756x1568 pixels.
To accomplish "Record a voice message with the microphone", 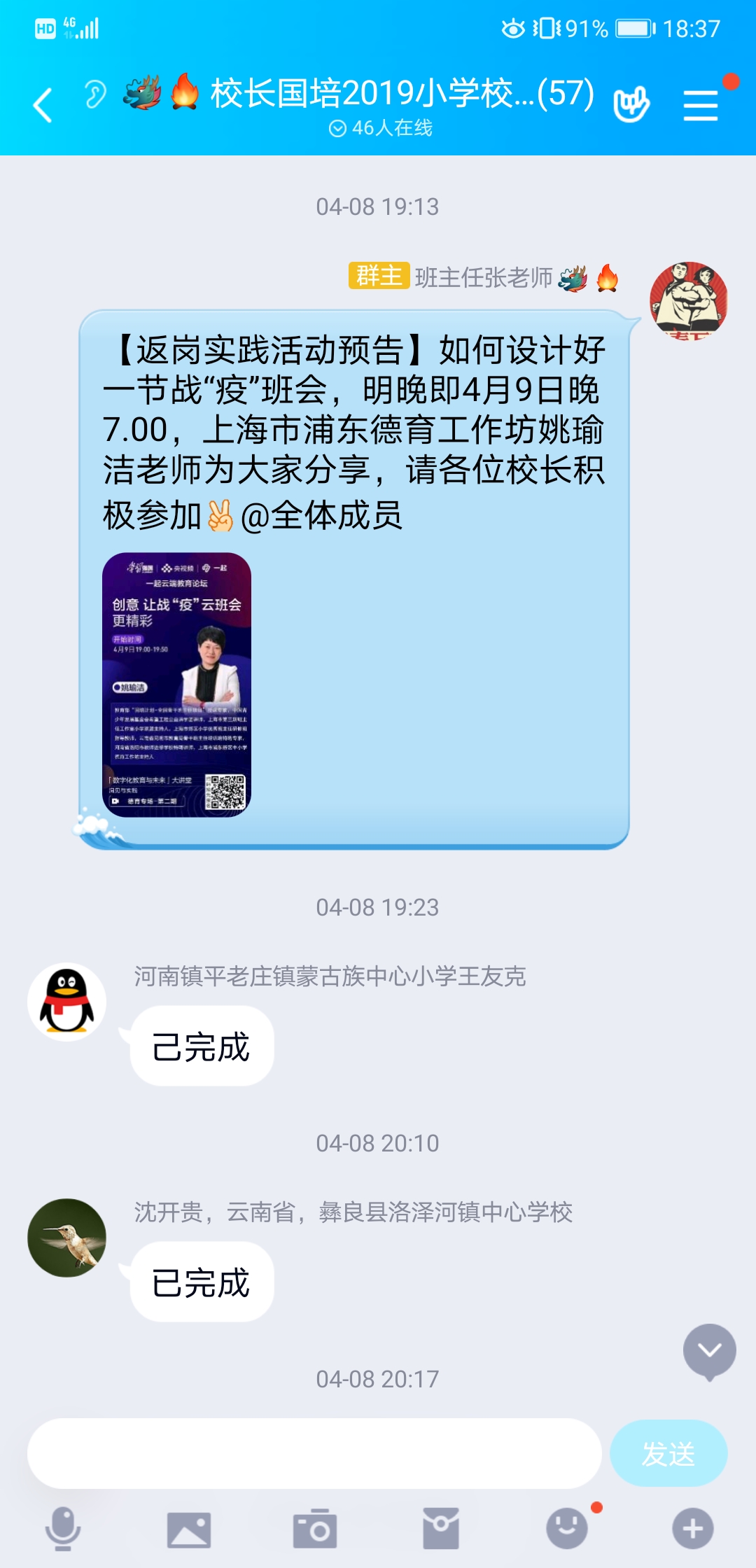I will point(63,1529).
